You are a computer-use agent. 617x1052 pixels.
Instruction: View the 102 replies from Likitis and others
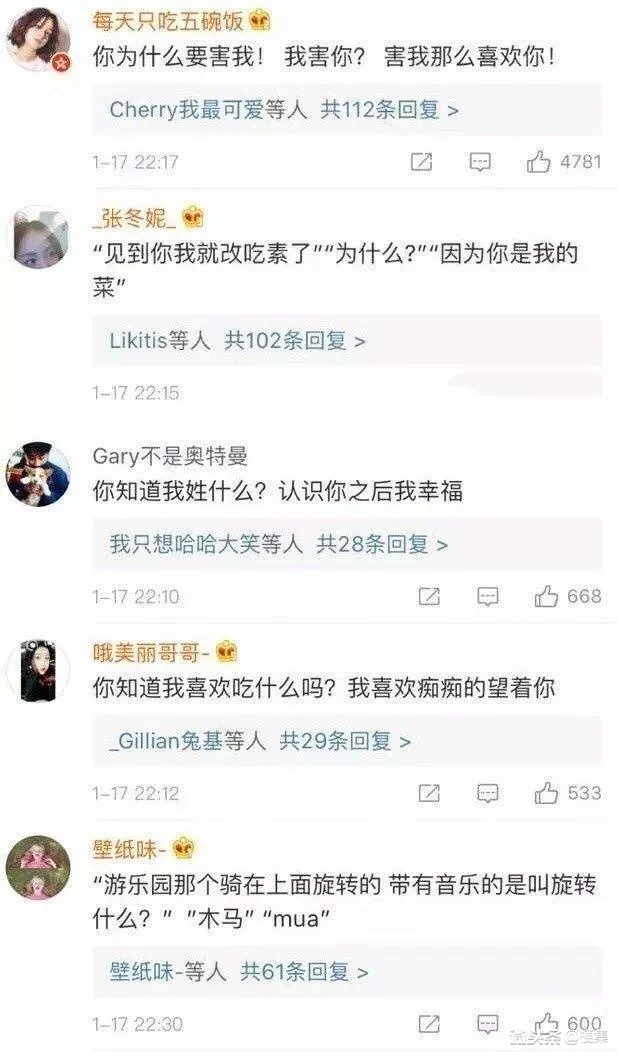[x=238, y=341]
